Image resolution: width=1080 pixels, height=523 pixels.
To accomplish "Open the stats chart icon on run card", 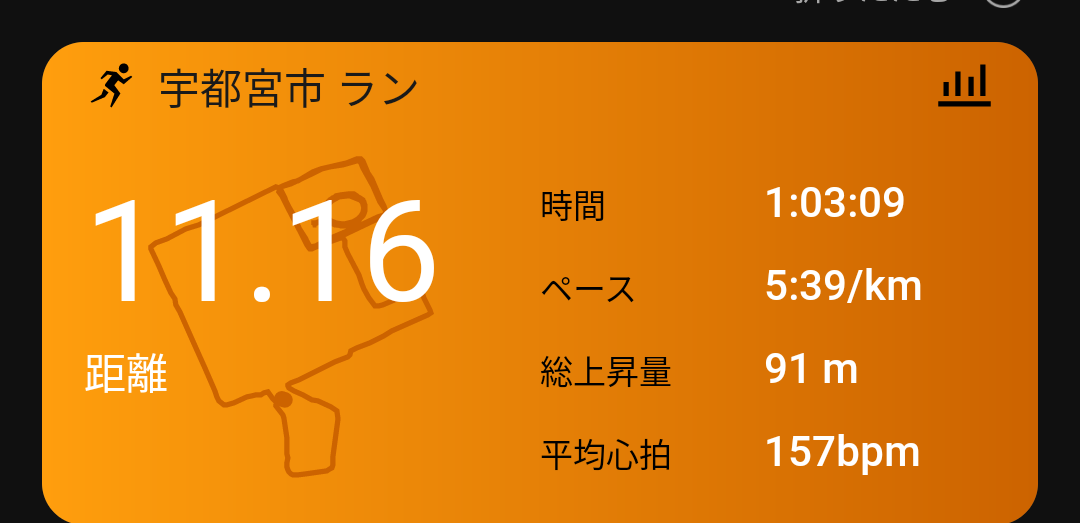I will [x=964, y=85].
